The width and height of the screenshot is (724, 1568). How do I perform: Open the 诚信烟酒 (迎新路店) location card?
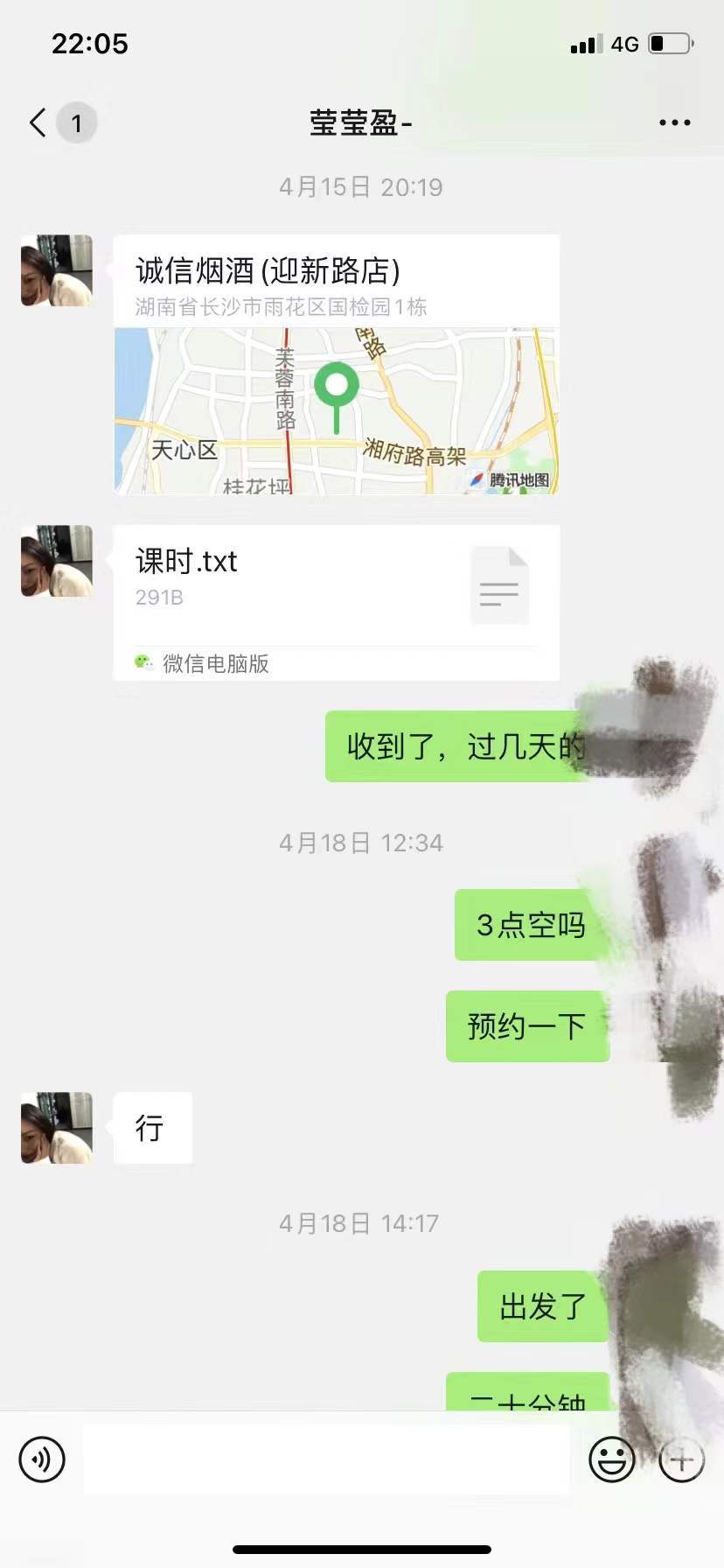(x=337, y=365)
